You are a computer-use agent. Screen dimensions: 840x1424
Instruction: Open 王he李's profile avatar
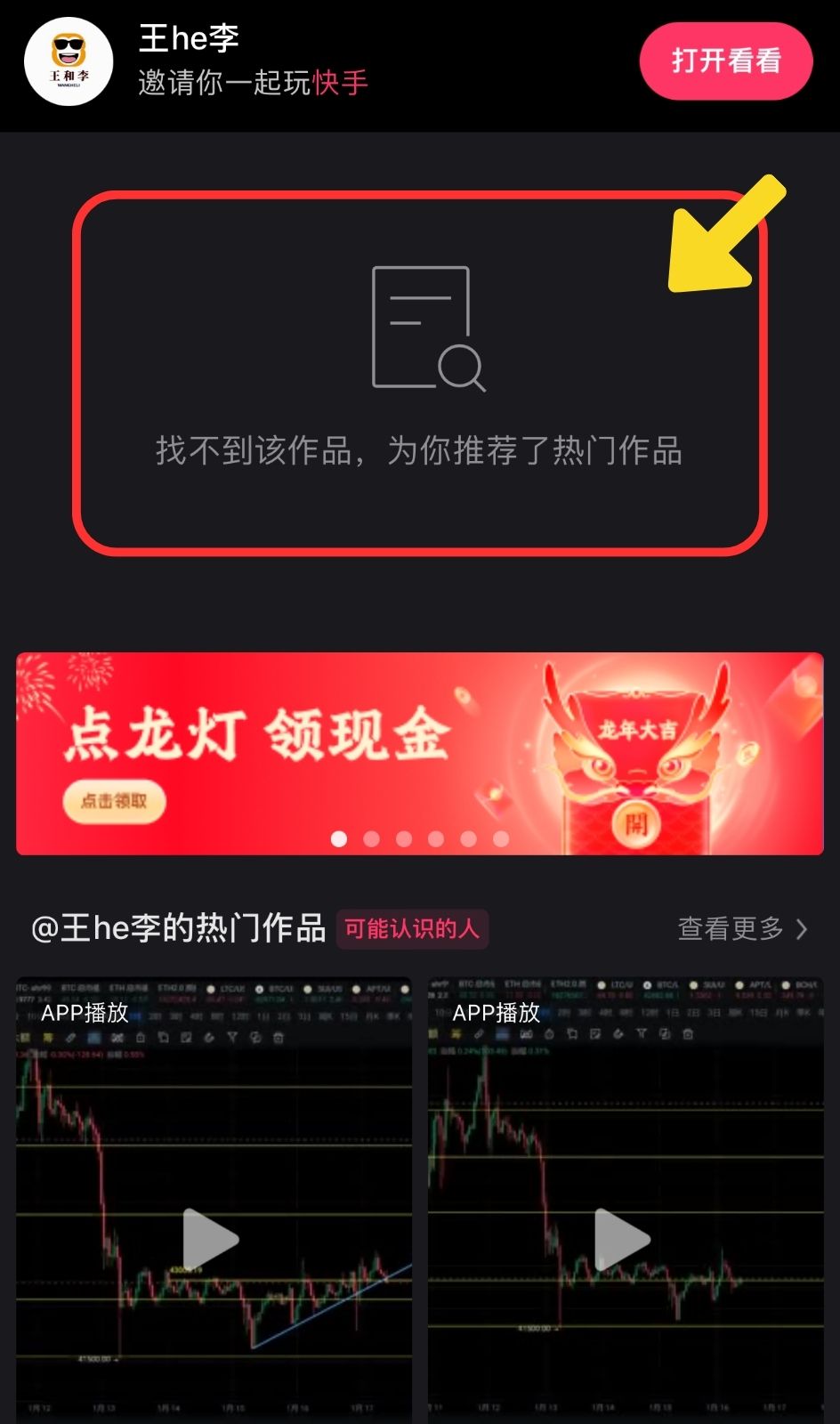tap(69, 62)
